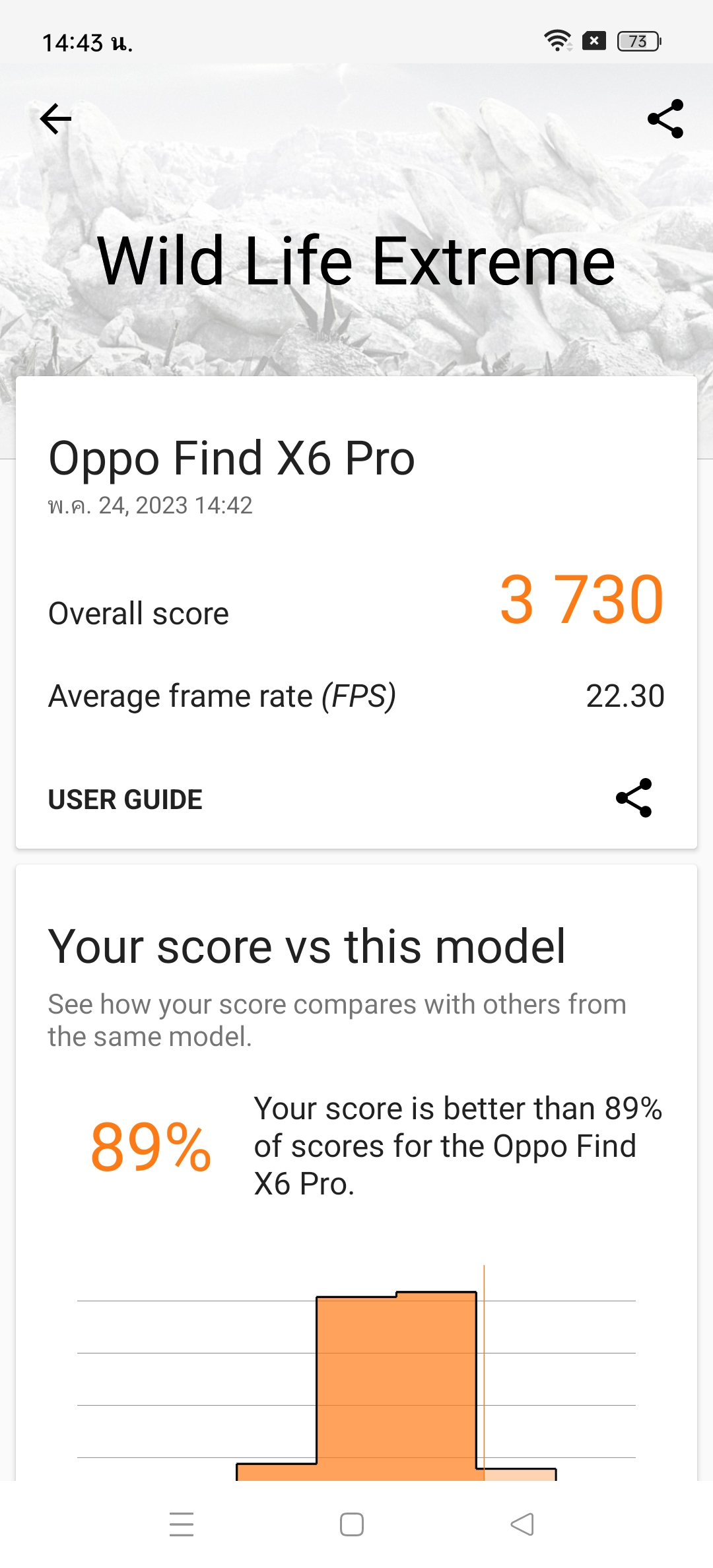Tap the system home button
713x1568 pixels.
click(352, 1524)
